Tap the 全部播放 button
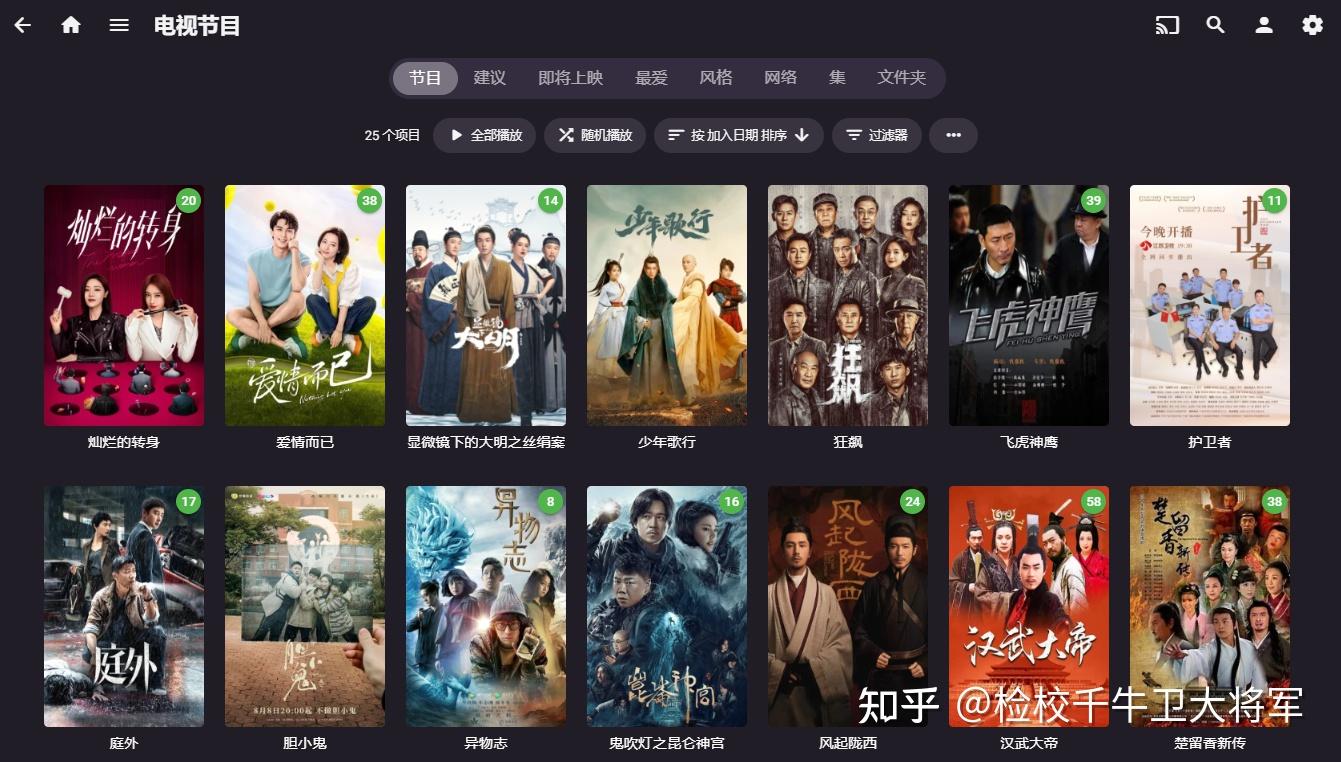This screenshot has width=1341, height=762. (485, 135)
